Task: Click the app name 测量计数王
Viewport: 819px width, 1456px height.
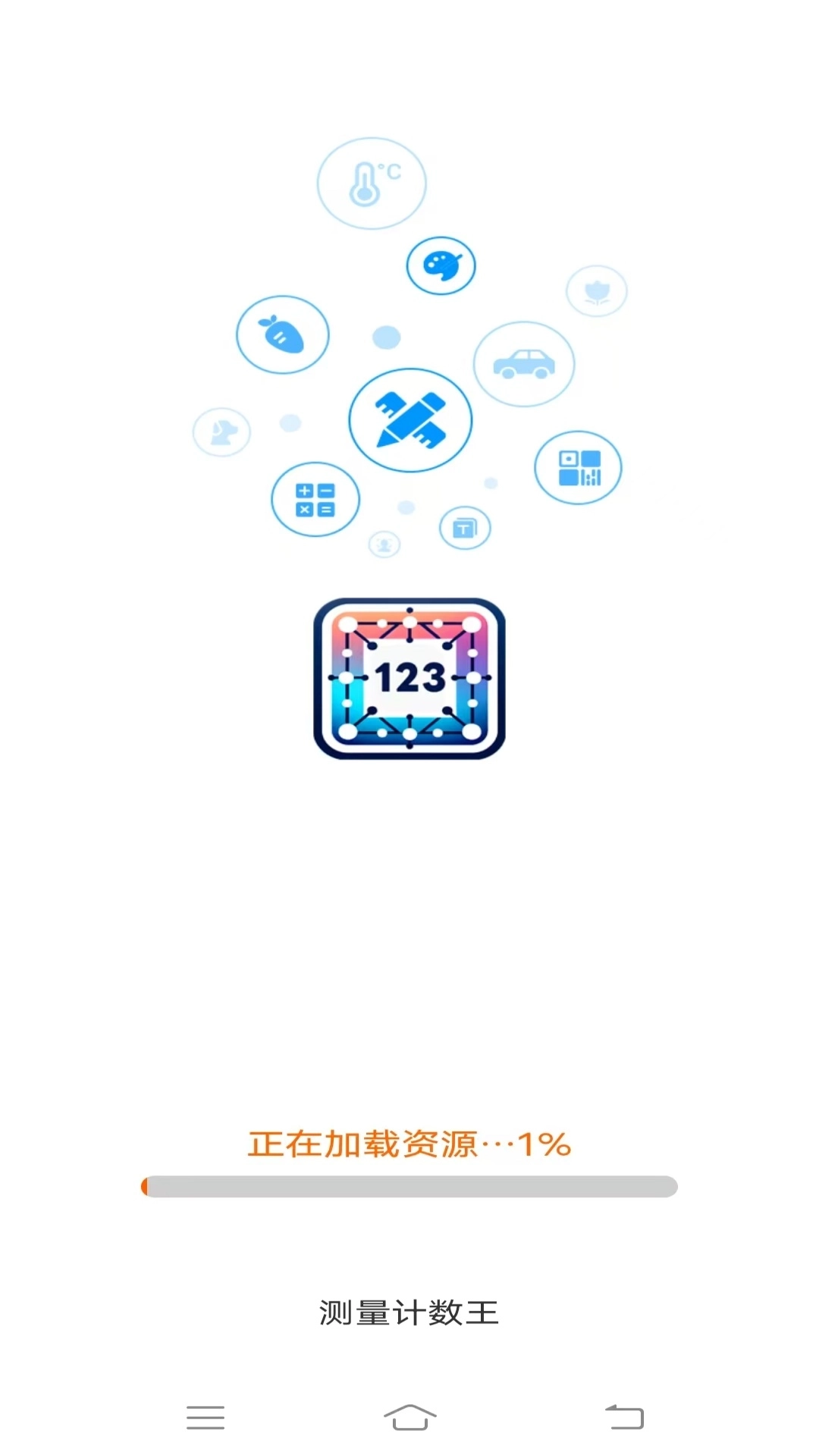Action: 409,1313
